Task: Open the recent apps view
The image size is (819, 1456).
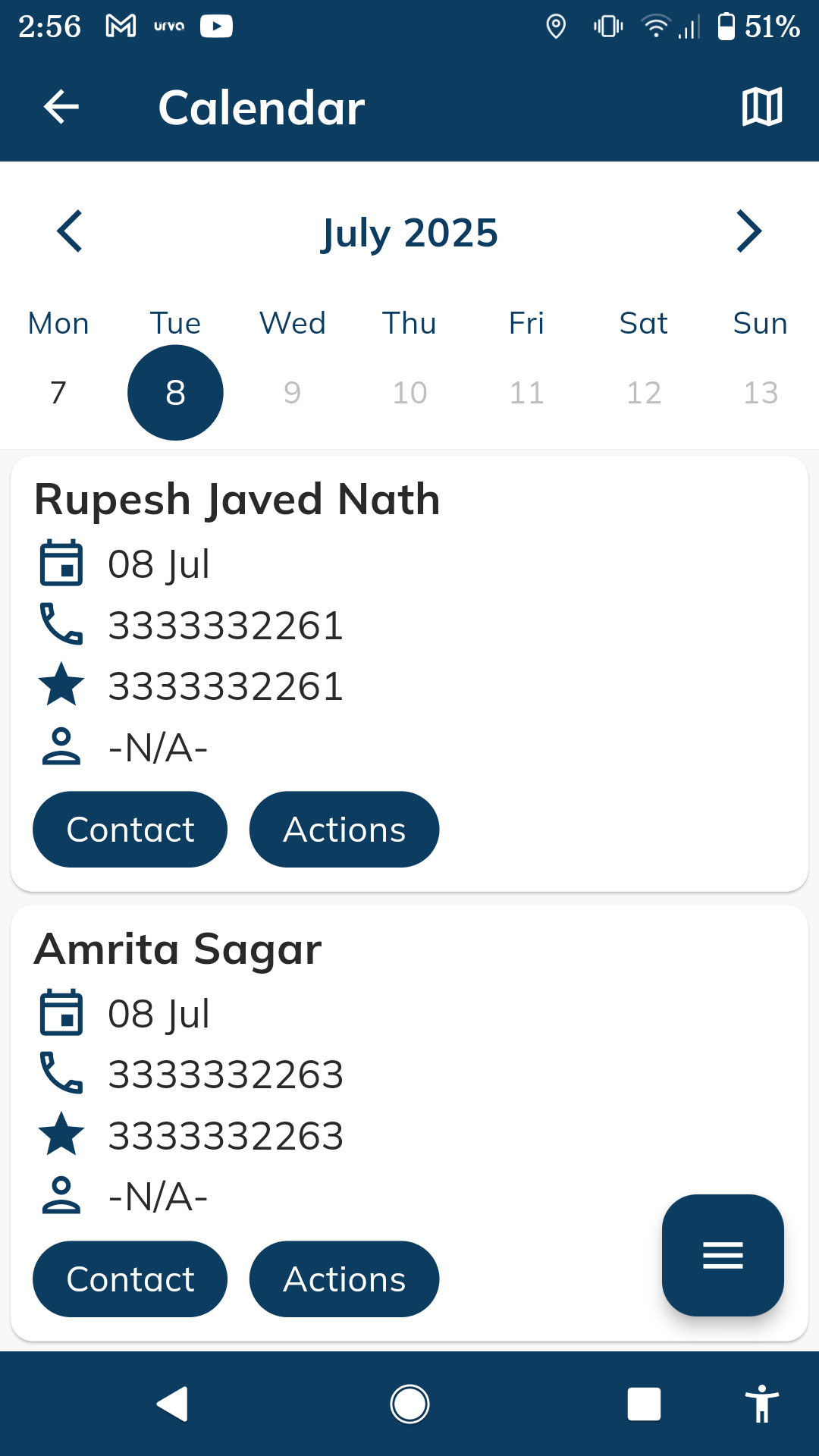Action: pos(644,1404)
